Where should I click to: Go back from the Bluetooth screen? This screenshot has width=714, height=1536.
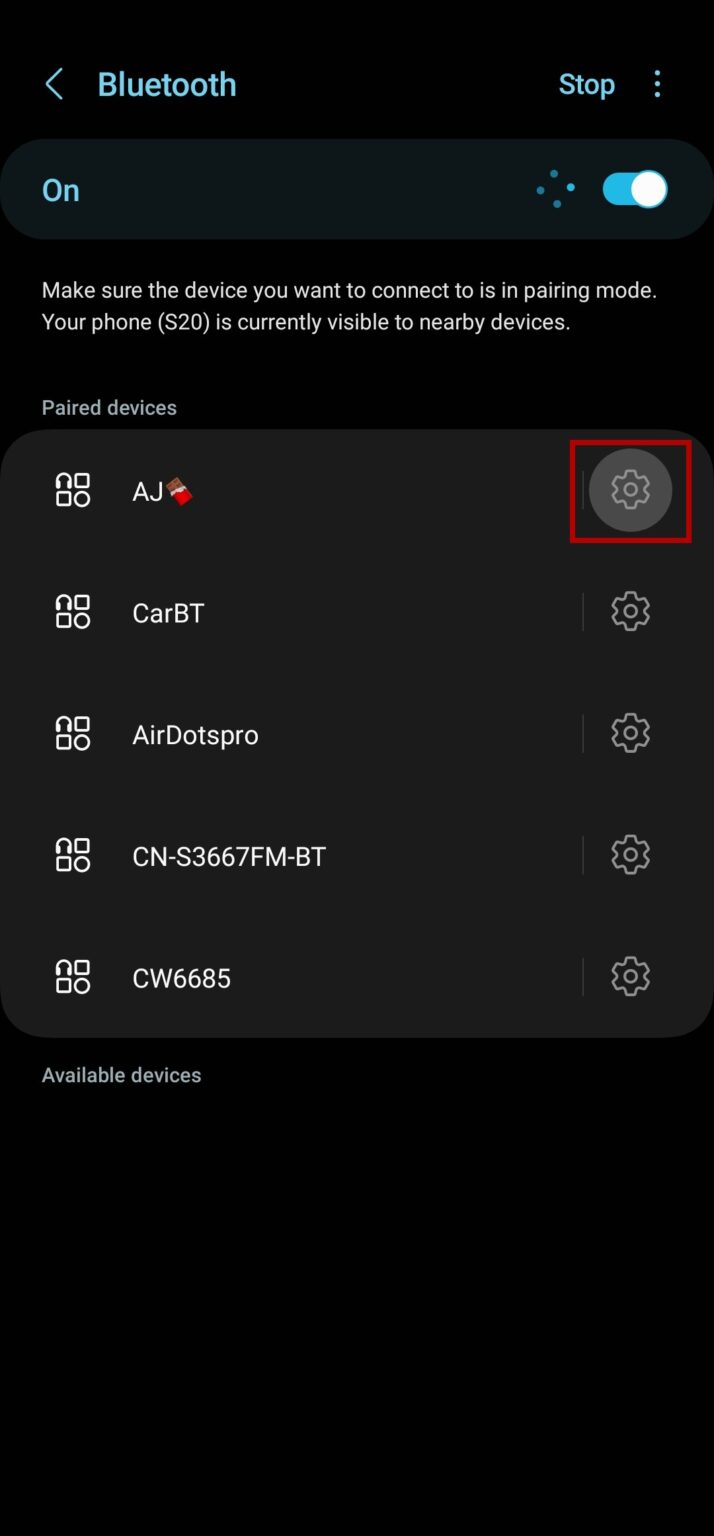[x=55, y=85]
